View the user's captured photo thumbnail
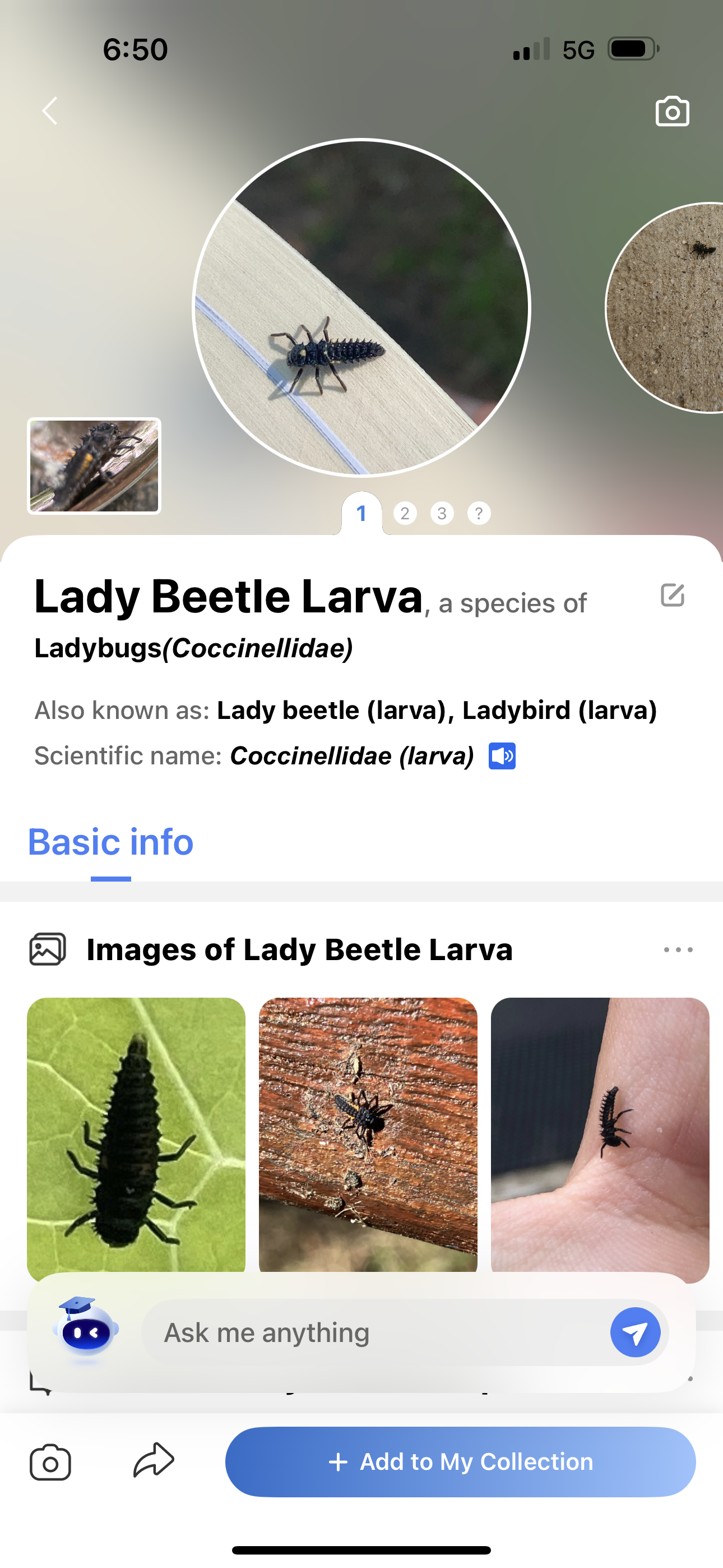 tap(94, 465)
